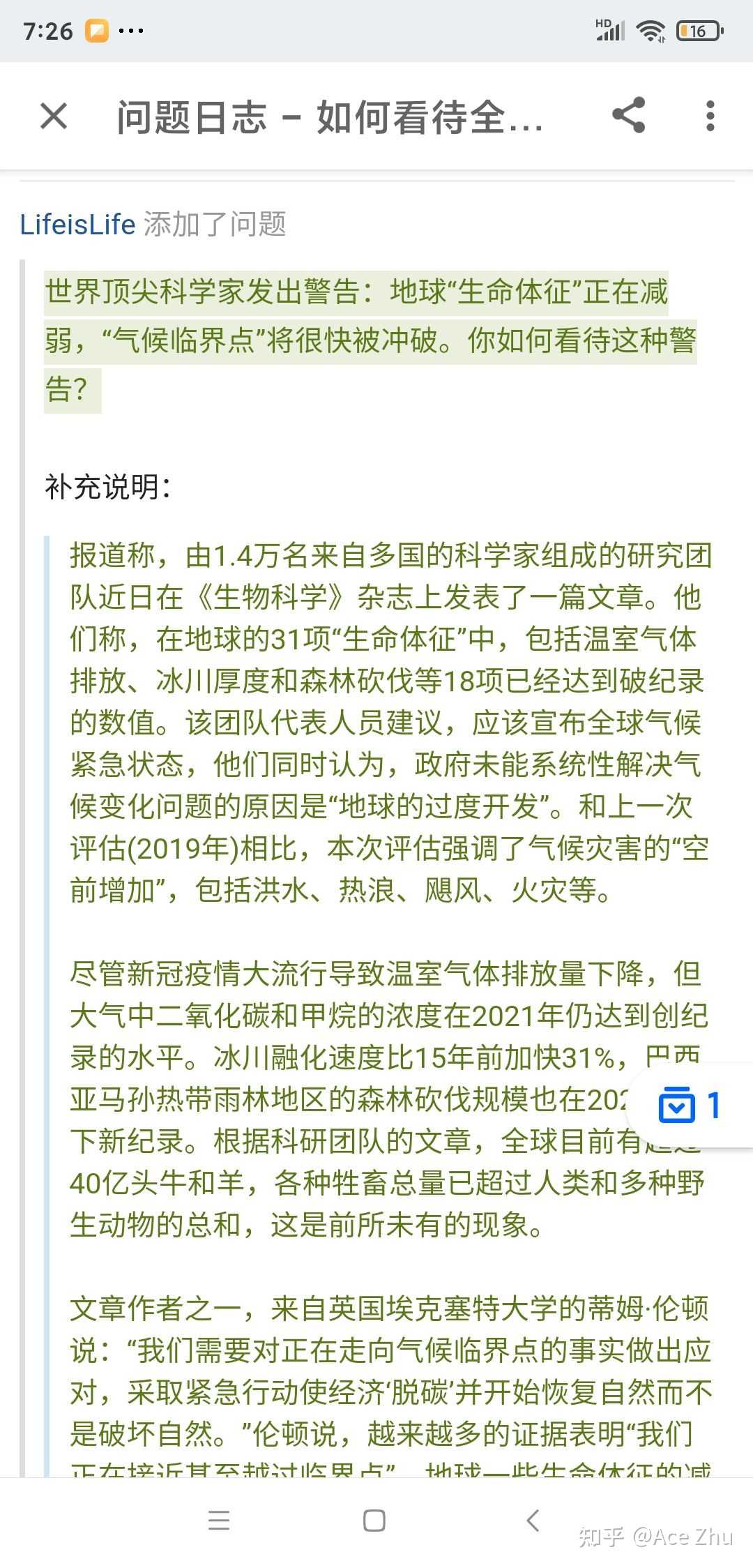Close the question log page

pos(54,116)
